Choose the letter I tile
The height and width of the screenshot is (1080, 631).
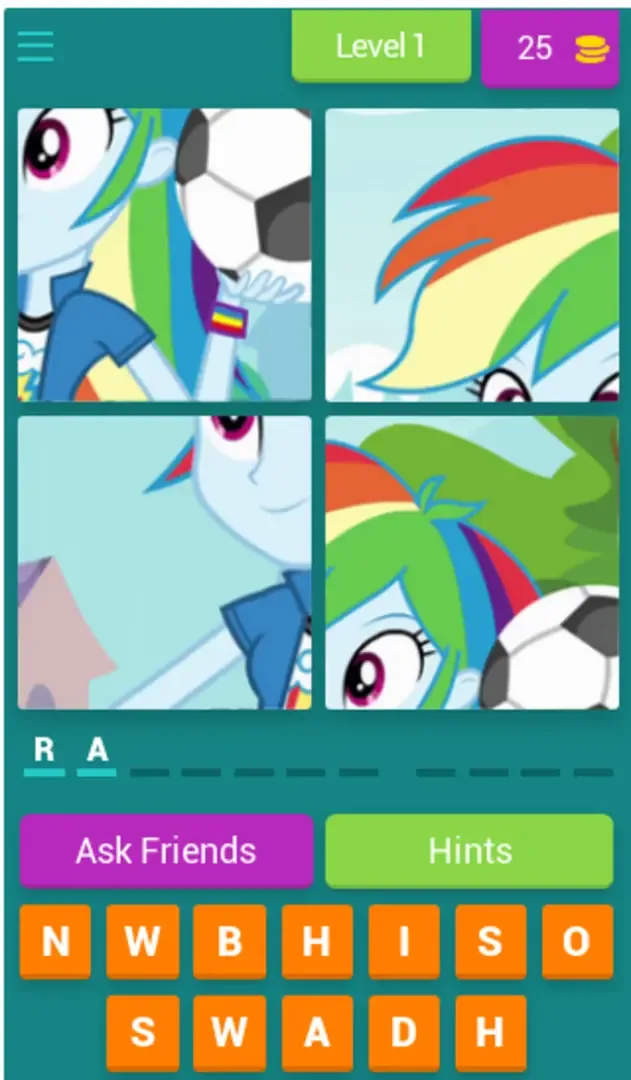point(404,941)
